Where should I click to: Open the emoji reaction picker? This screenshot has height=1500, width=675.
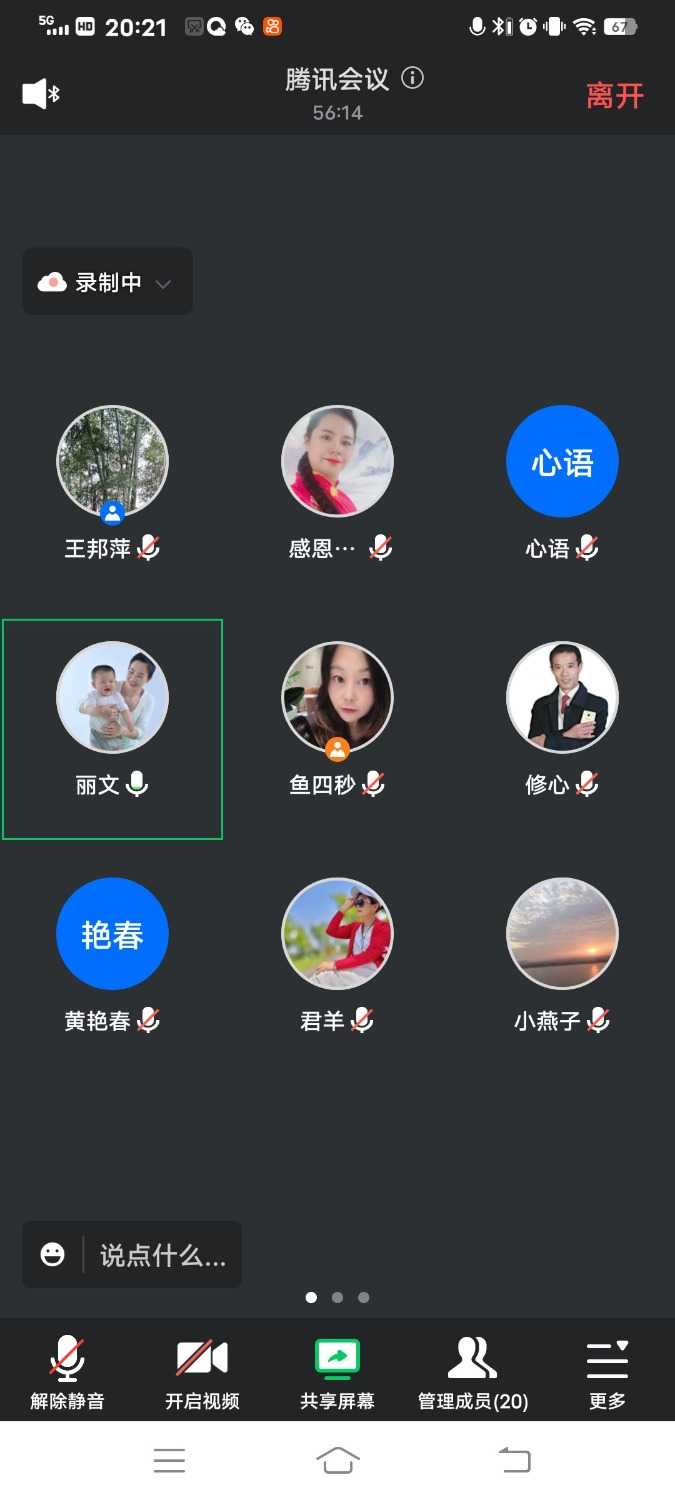pos(53,1254)
